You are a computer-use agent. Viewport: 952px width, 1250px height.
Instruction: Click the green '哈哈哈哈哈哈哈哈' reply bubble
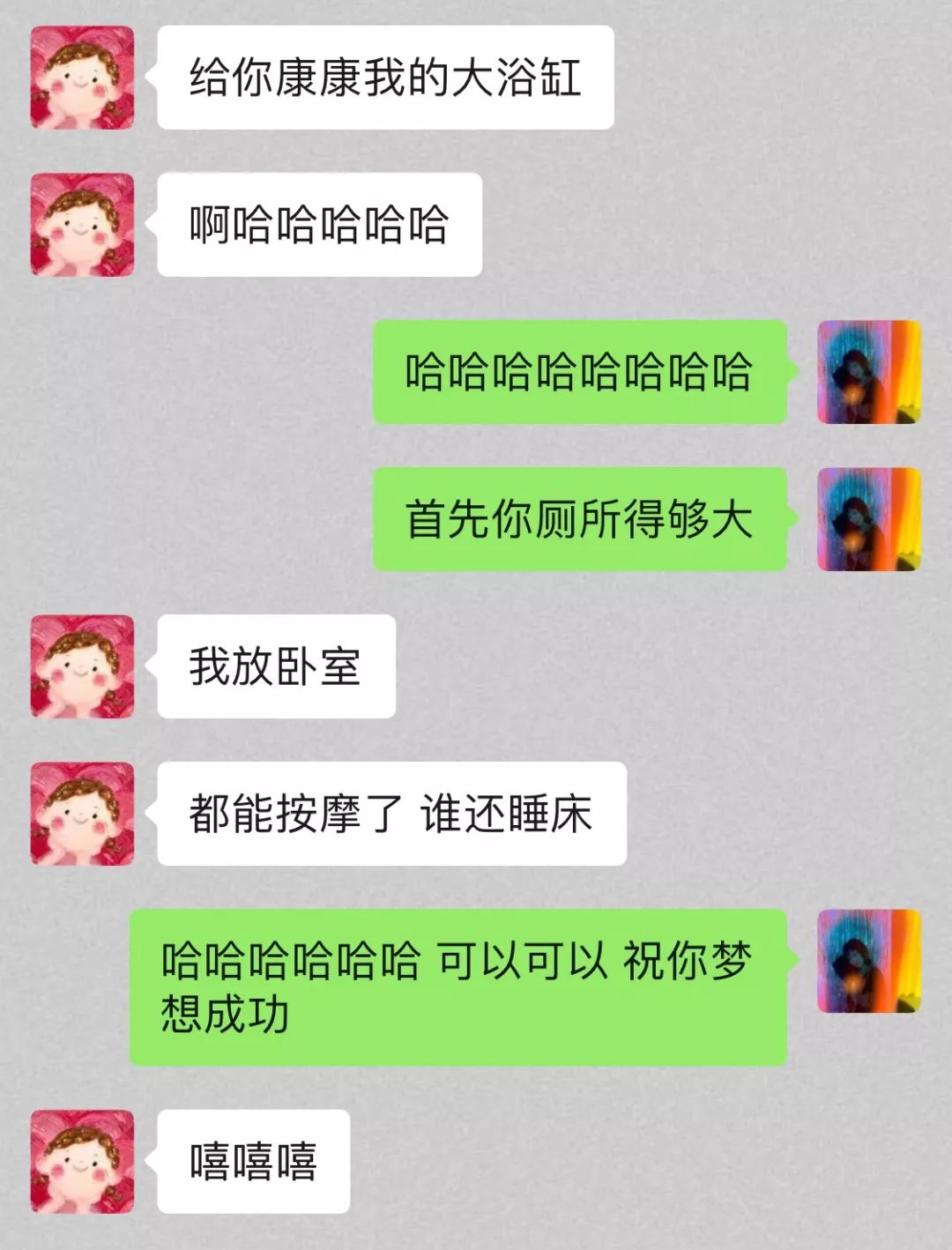pos(579,375)
